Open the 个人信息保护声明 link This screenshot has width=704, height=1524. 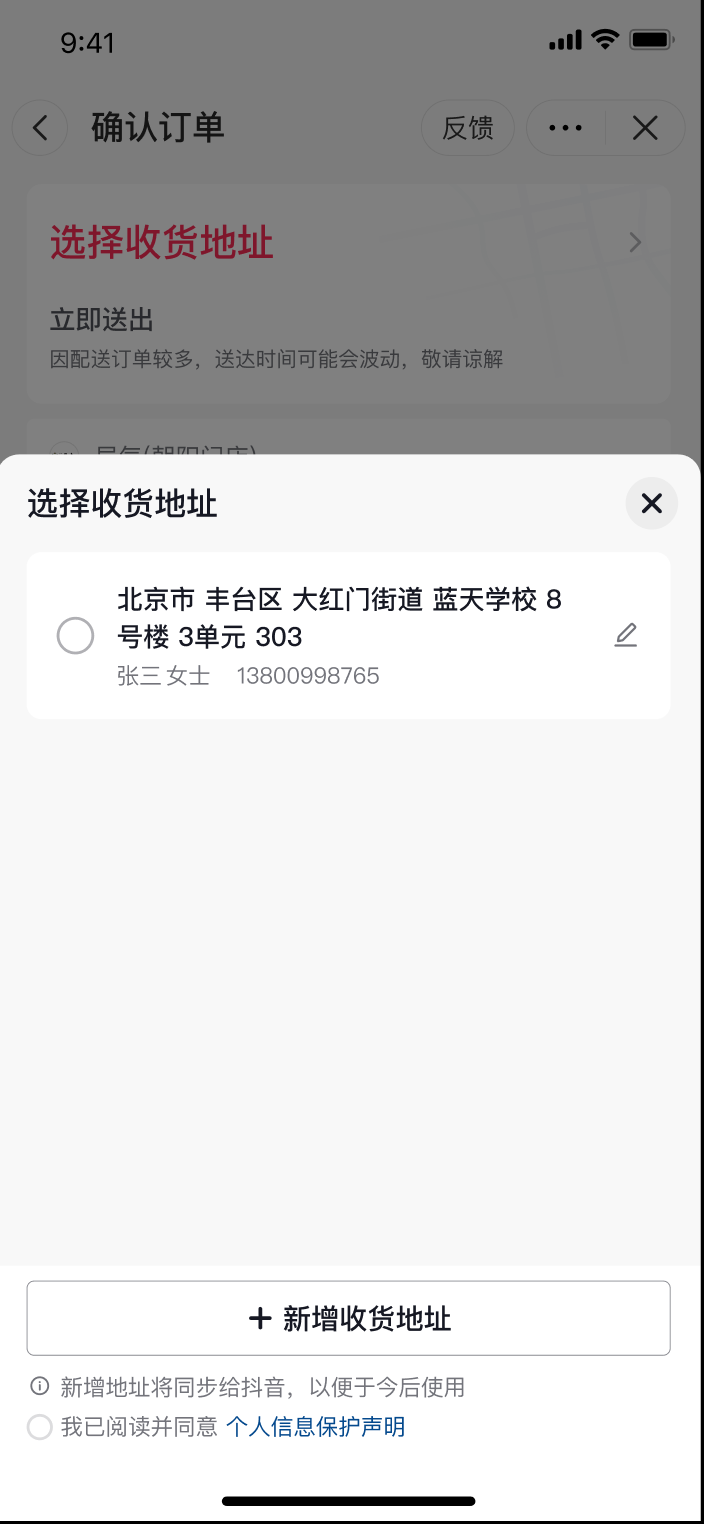[316, 1427]
